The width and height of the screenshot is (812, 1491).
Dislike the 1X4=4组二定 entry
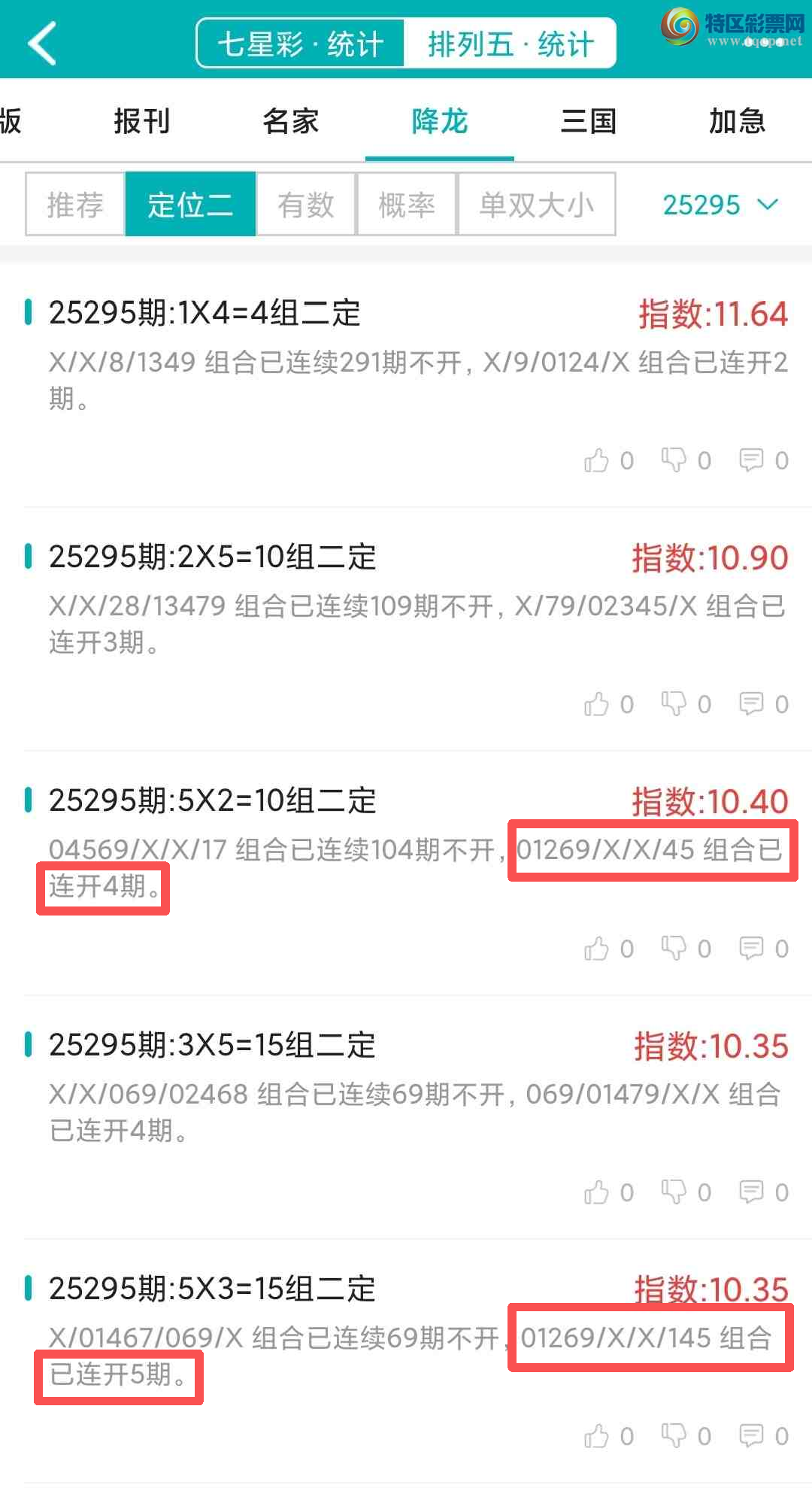[x=674, y=460]
